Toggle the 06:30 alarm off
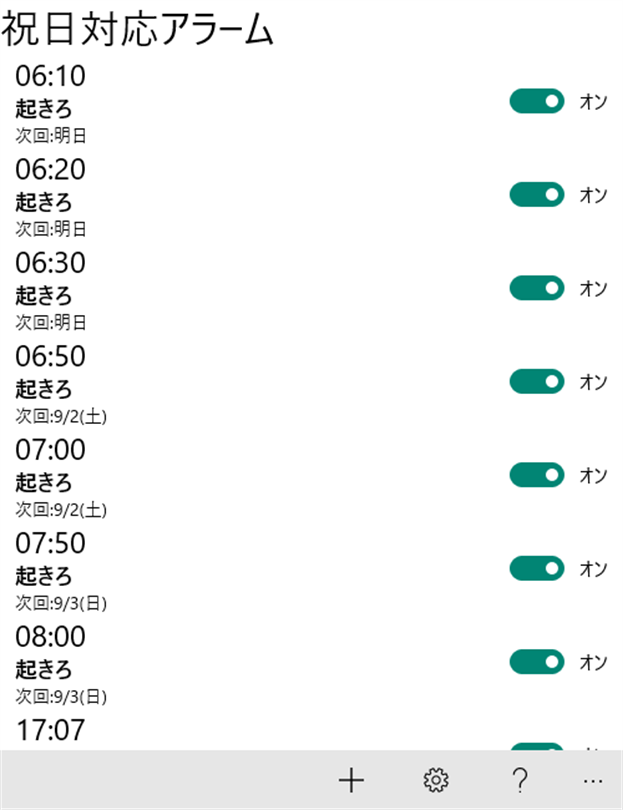The height and width of the screenshot is (810, 623). 537,288
